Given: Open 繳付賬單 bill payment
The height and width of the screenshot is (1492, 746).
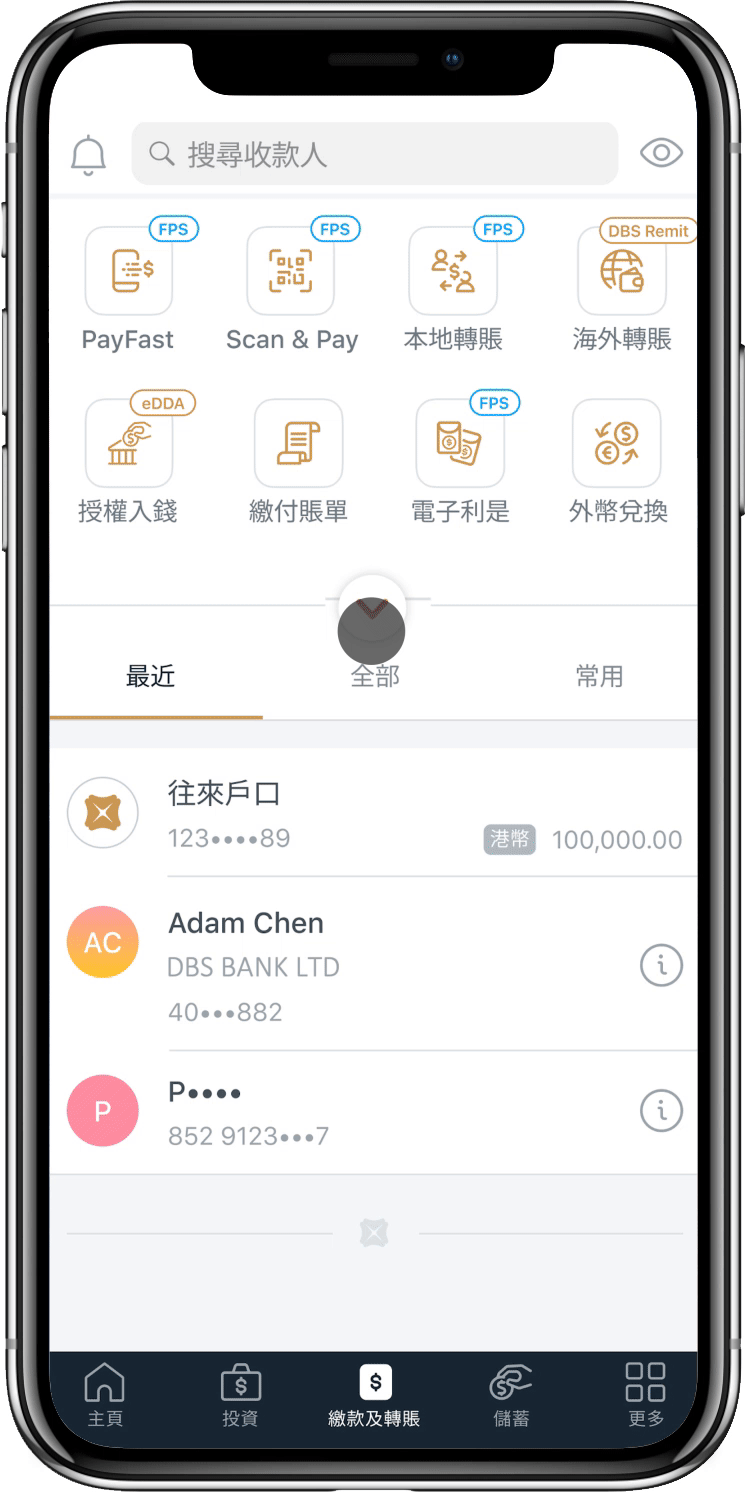Looking at the screenshot, I should 298,443.
